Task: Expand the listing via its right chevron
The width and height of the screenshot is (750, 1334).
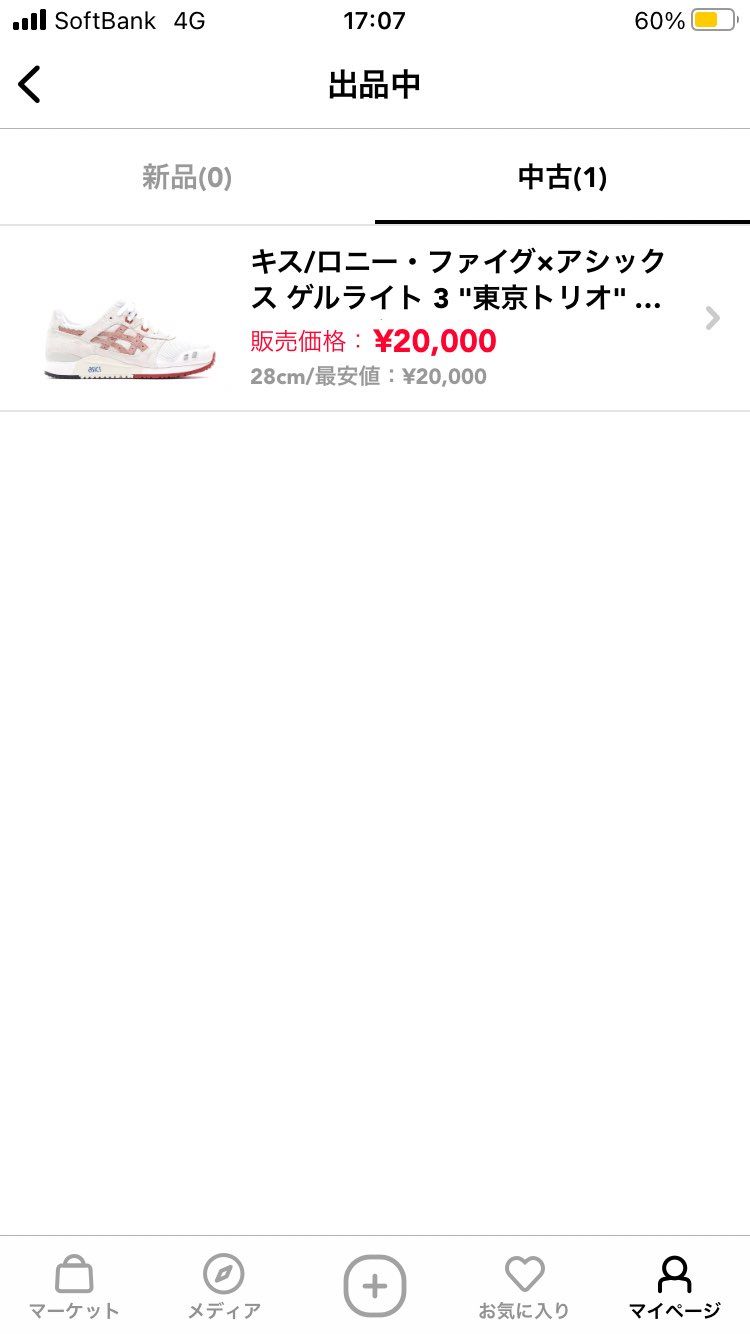Action: click(712, 318)
